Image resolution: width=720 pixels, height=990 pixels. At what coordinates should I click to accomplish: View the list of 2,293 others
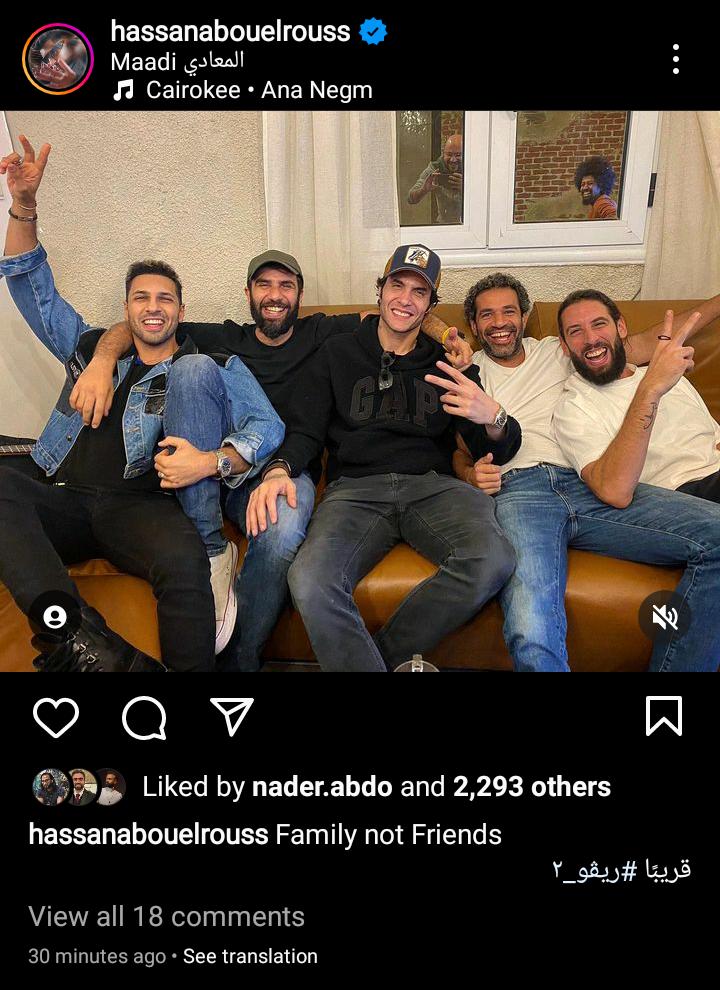[x=531, y=787]
